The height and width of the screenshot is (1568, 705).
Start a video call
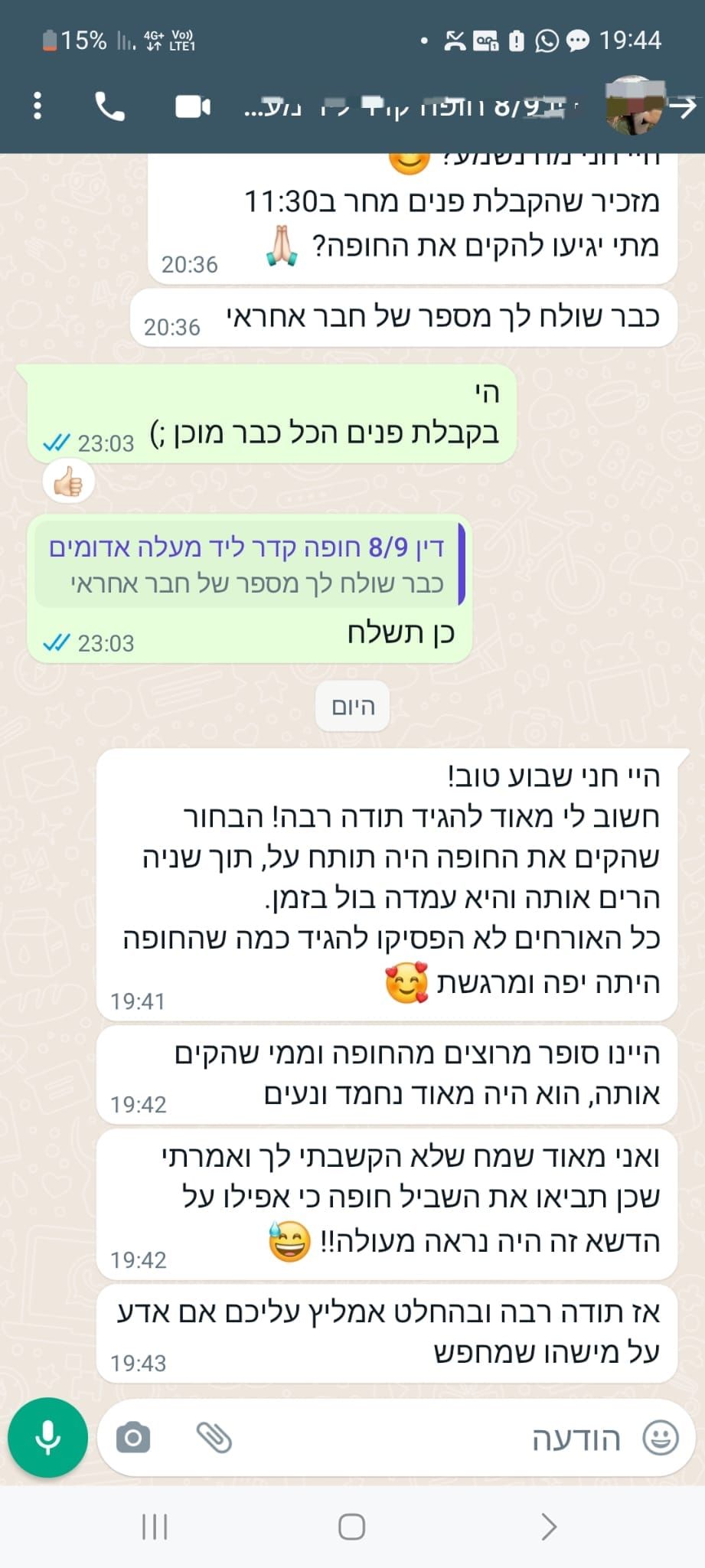tap(193, 106)
